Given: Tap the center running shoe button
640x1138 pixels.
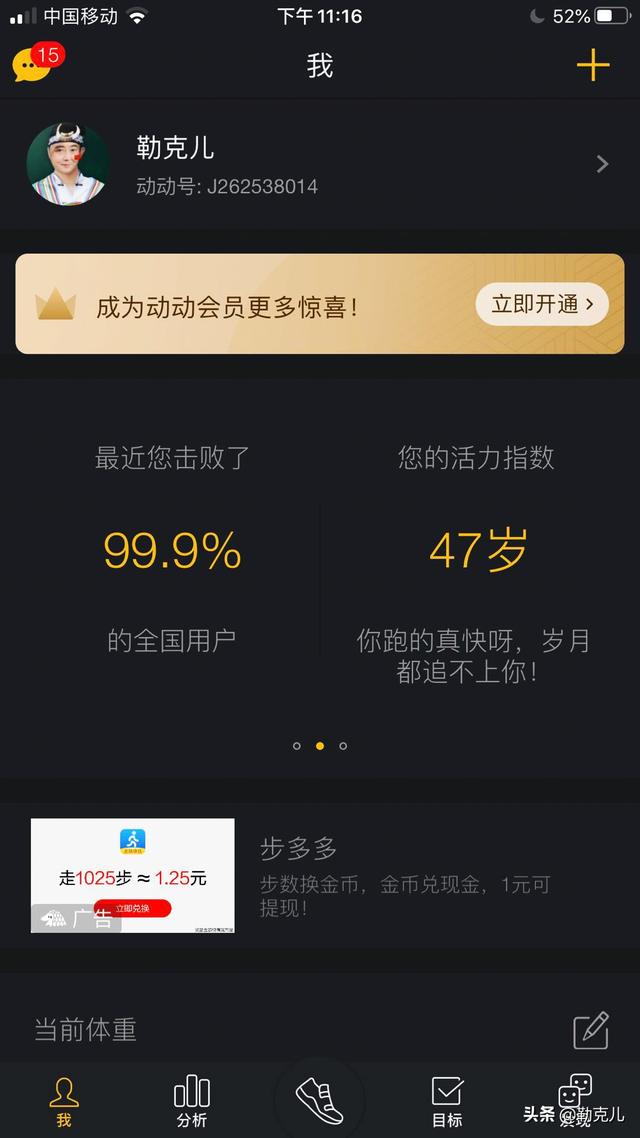Looking at the screenshot, I should [320, 1098].
